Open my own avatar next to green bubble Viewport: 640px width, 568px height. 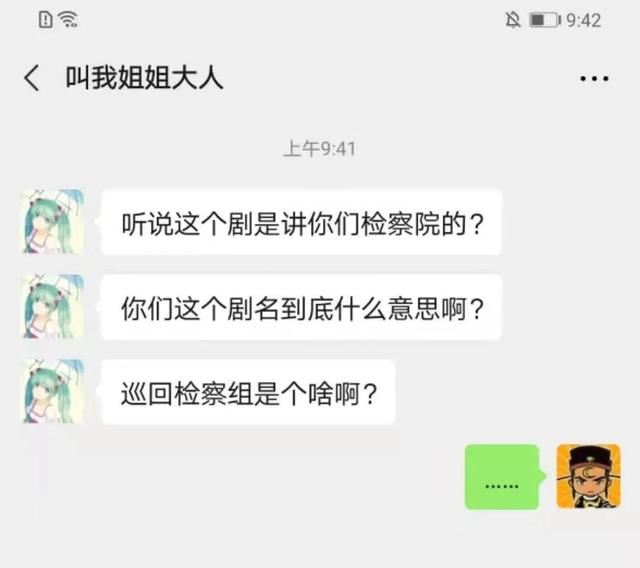(587, 476)
